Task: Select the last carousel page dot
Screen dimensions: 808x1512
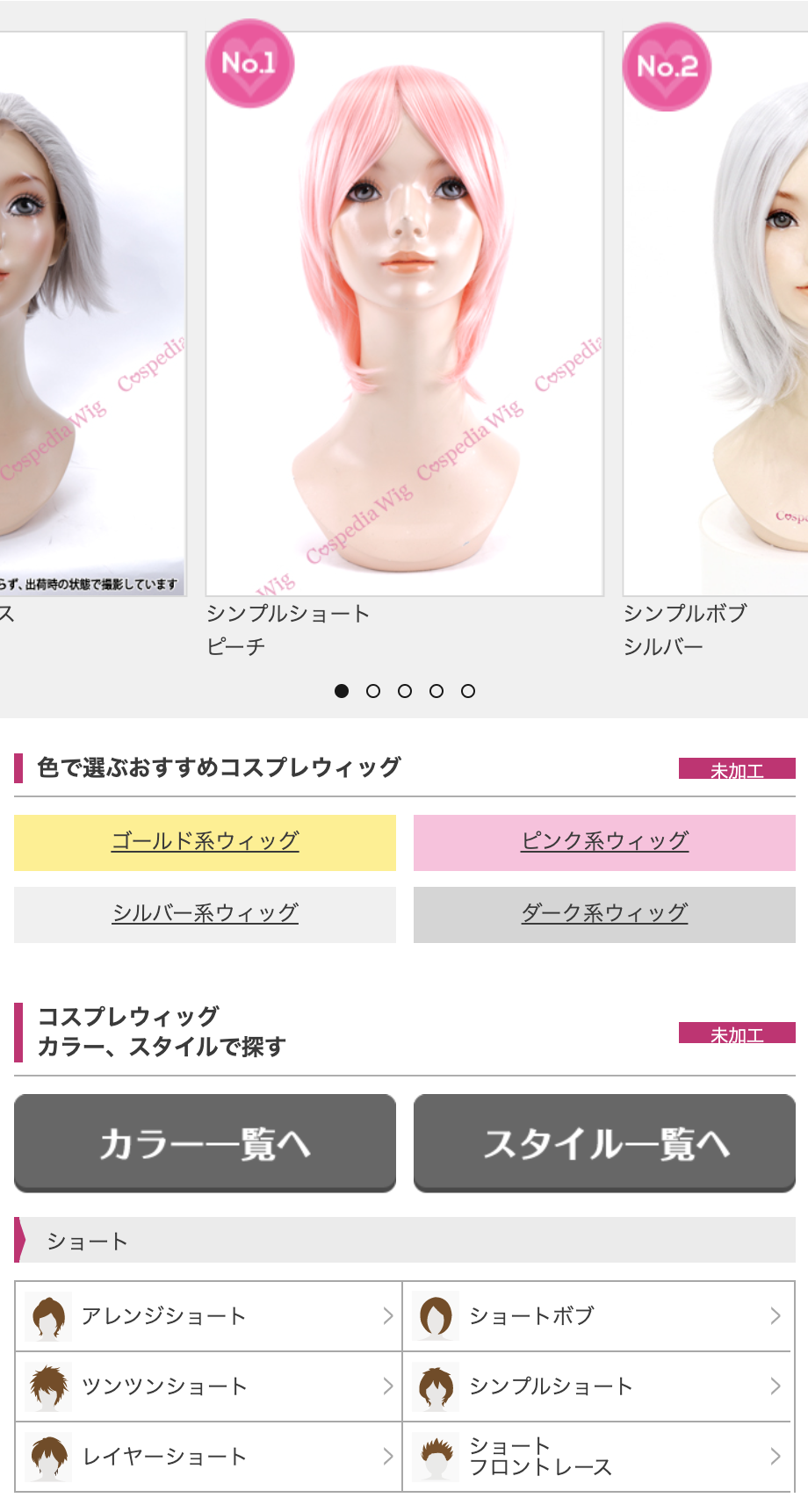Action: coord(468,691)
